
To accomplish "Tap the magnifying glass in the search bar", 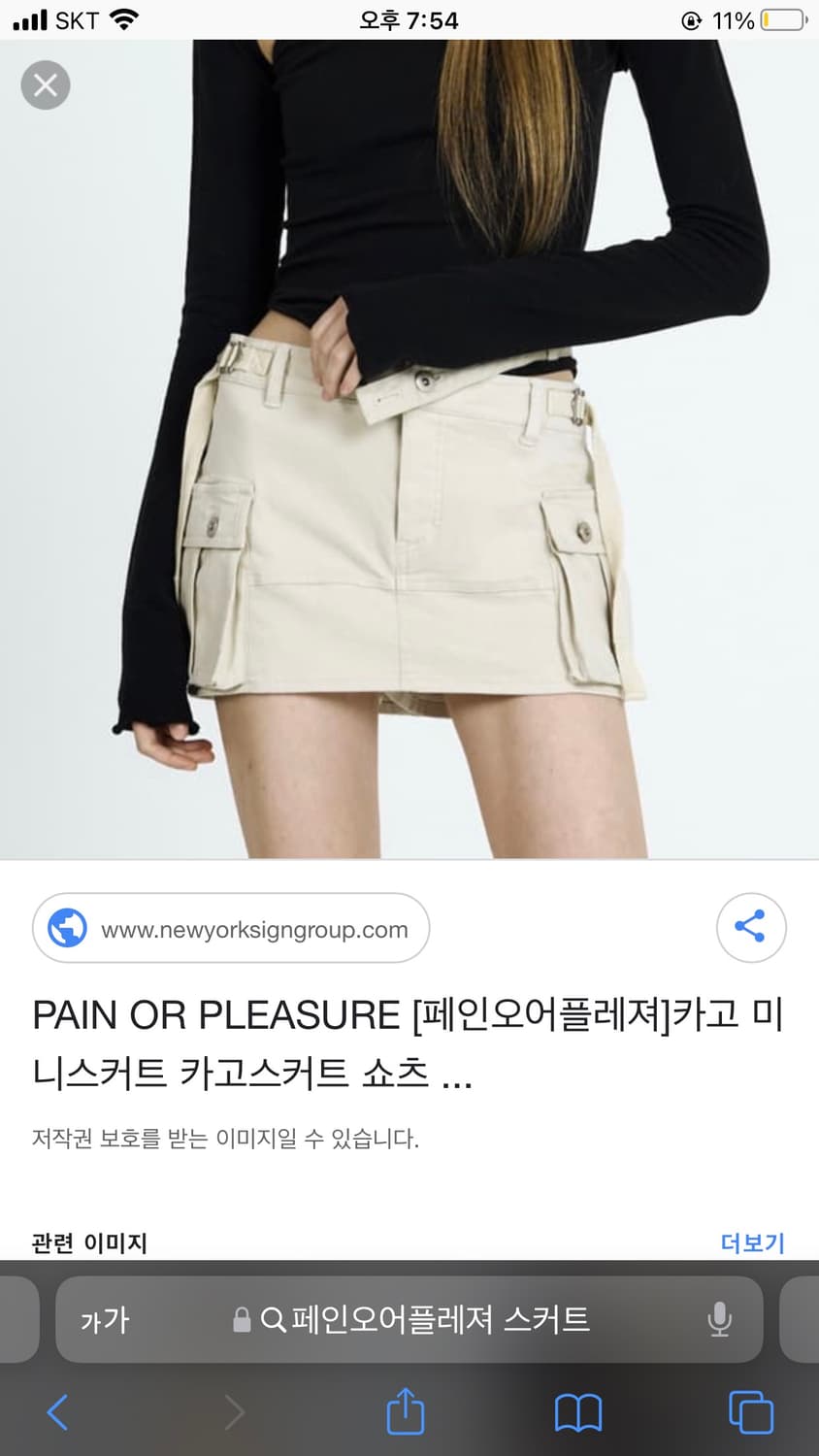I will tap(272, 1320).
